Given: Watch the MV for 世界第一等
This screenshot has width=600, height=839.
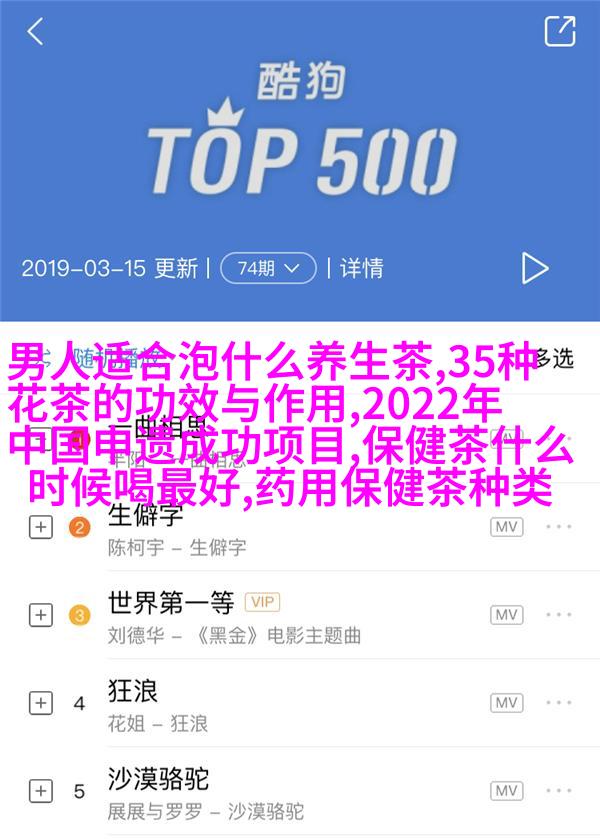Looking at the screenshot, I should pos(507,615).
